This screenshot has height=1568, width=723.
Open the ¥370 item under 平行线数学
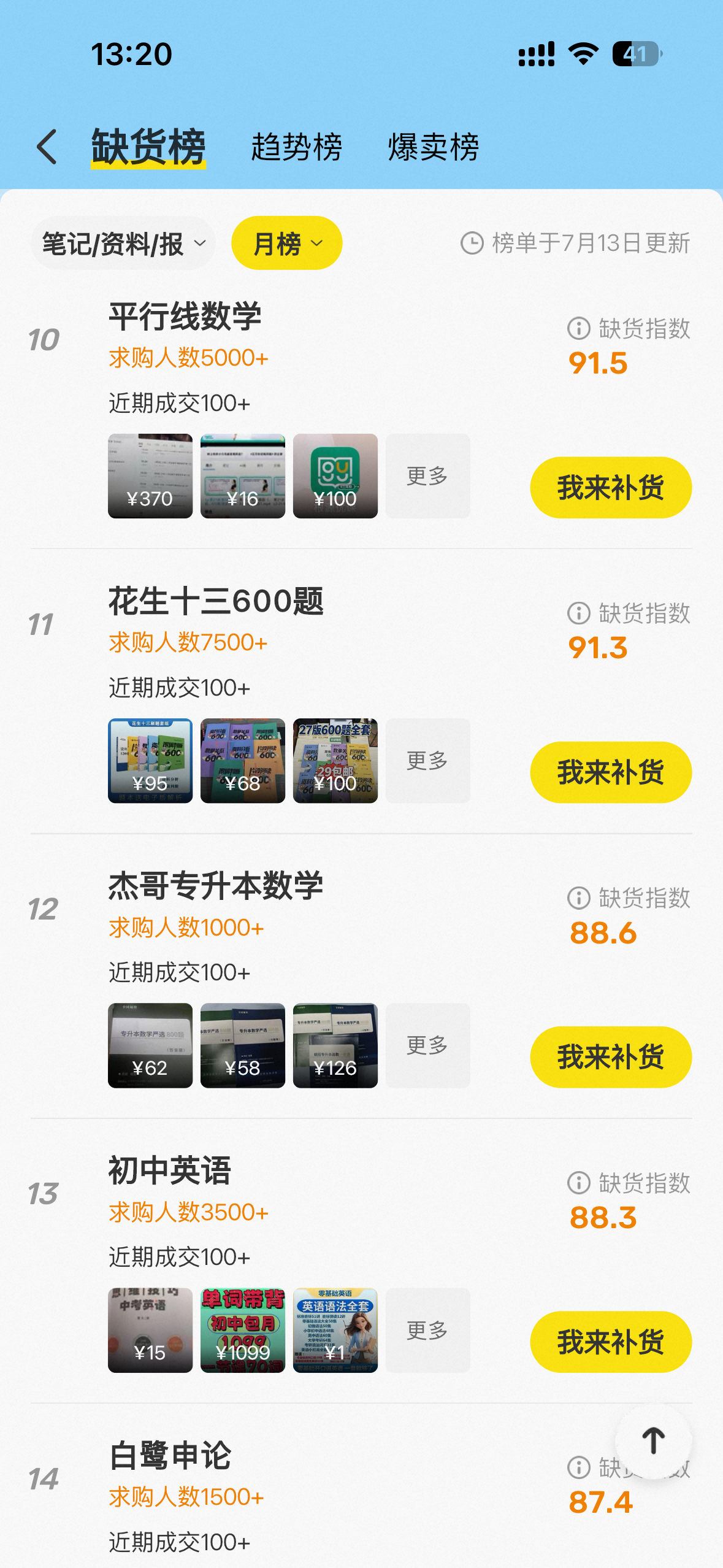150,476
